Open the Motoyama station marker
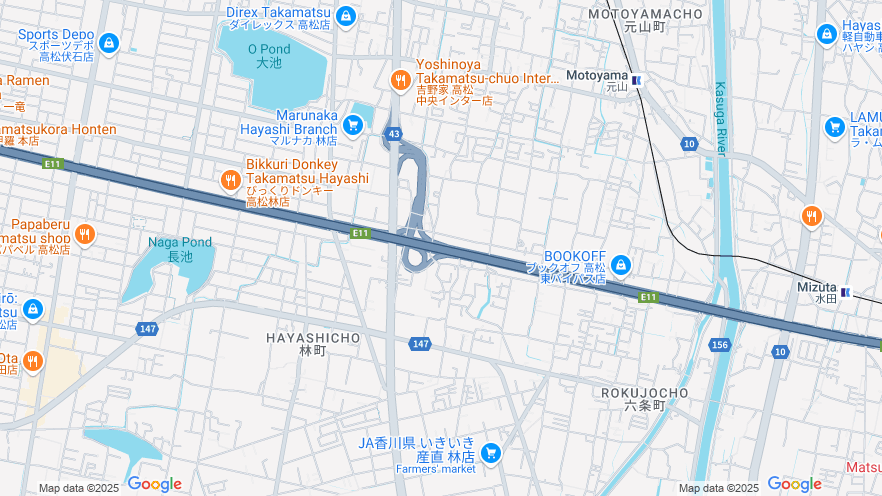 click(636, 79)
